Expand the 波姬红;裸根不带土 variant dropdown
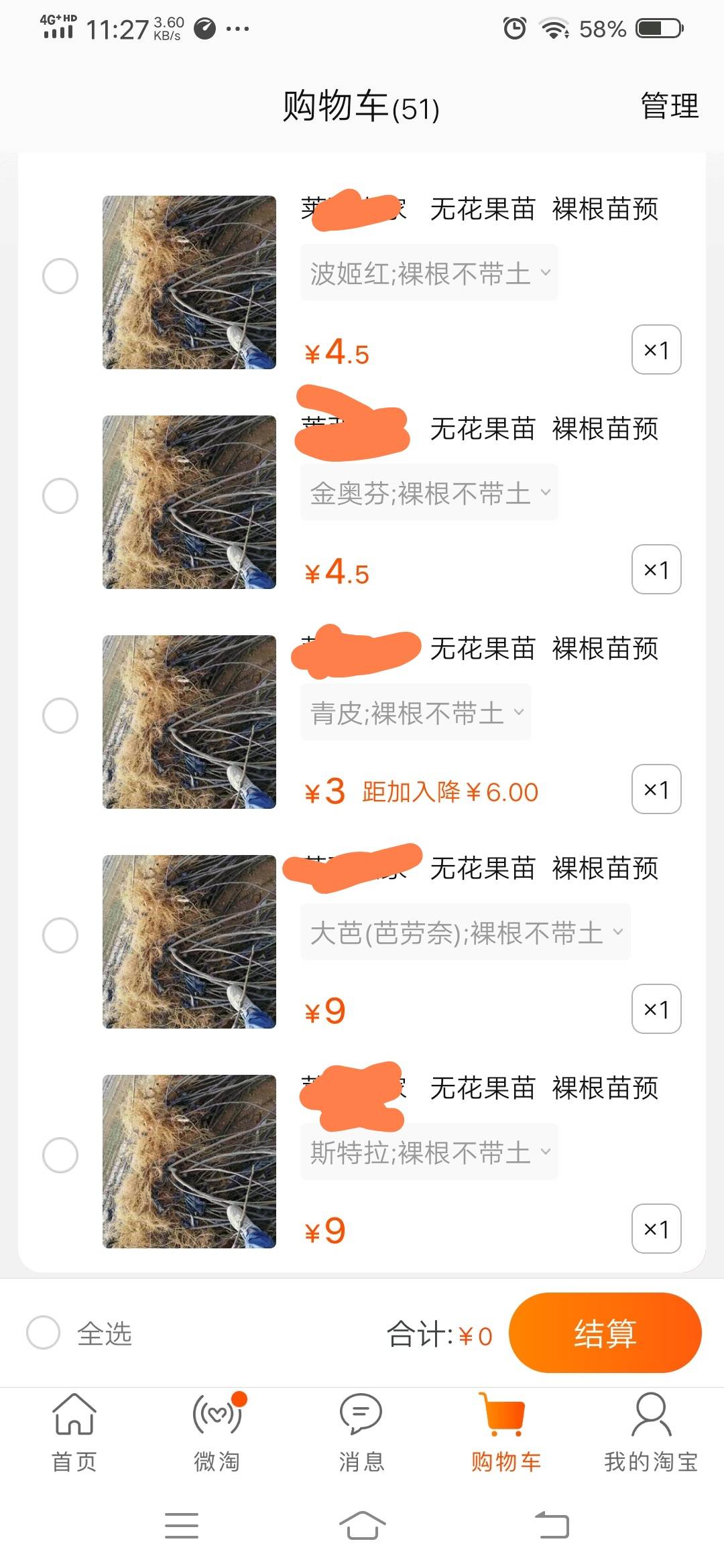The height and width of the screenshot is (1568, 724). [x=429, y=273]
